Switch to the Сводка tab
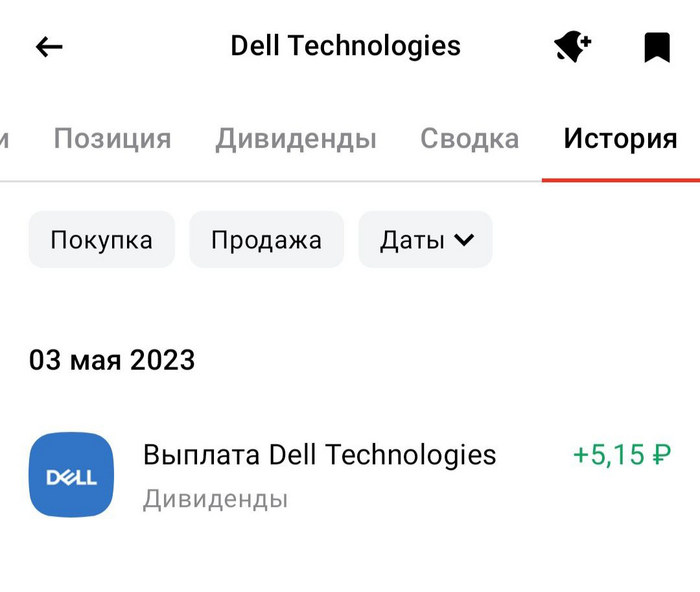Screen dimensions: 700x592 469,139
